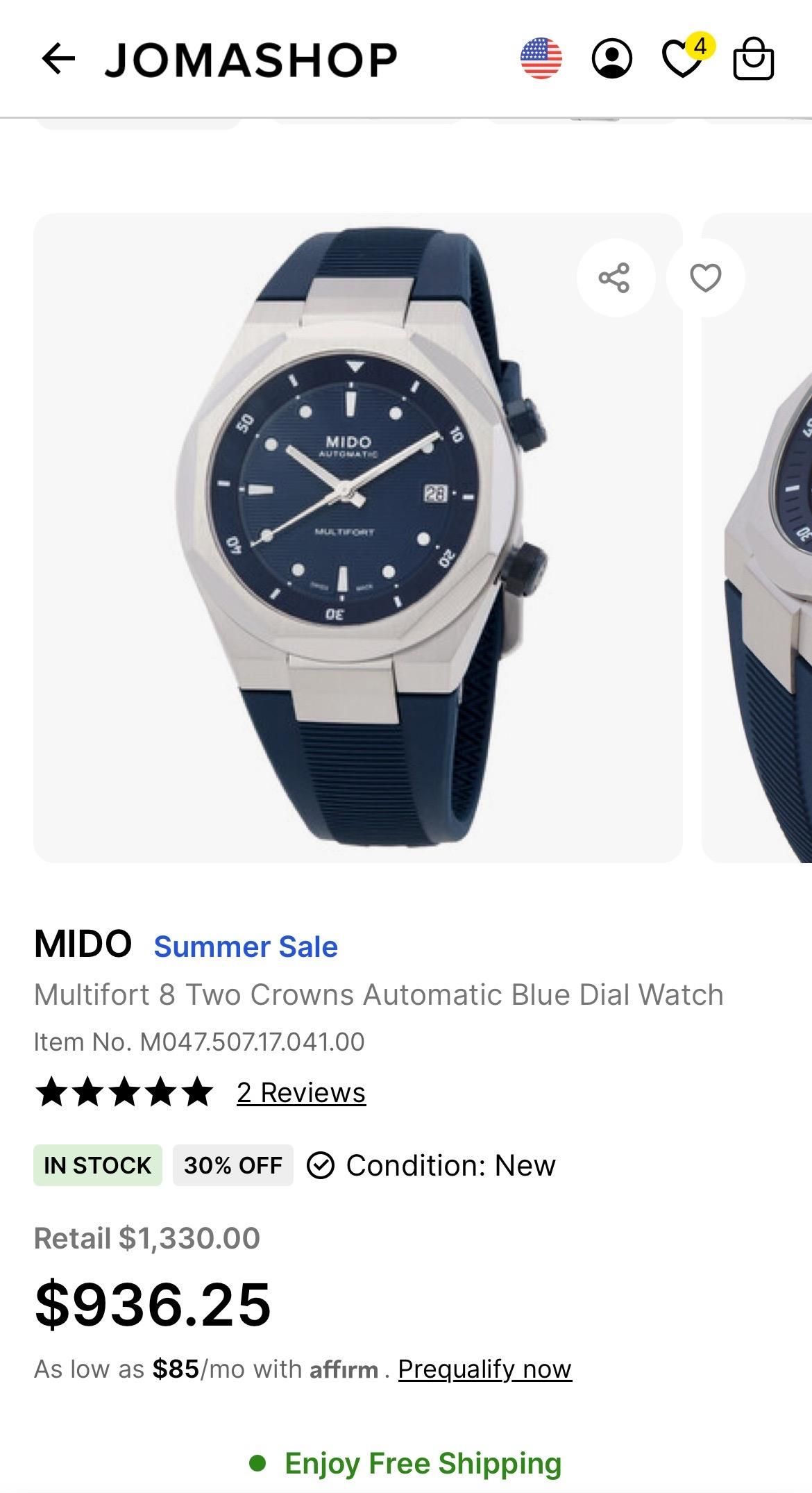This screenshot has height=1493, width=812.
Task: Change country via the US flag icon
Action: tap(541, 58)
